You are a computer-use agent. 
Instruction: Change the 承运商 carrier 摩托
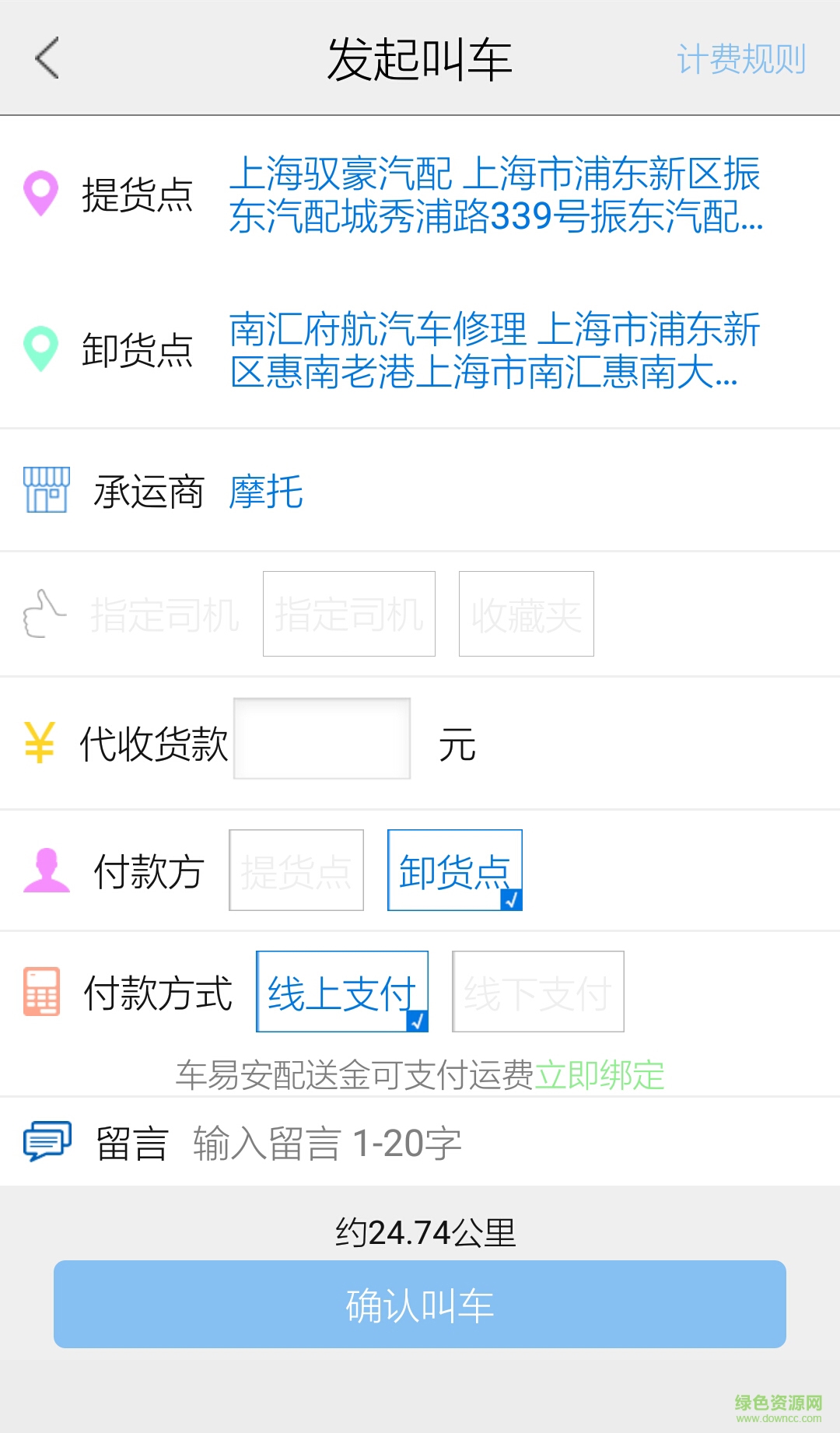pos(266,492)
